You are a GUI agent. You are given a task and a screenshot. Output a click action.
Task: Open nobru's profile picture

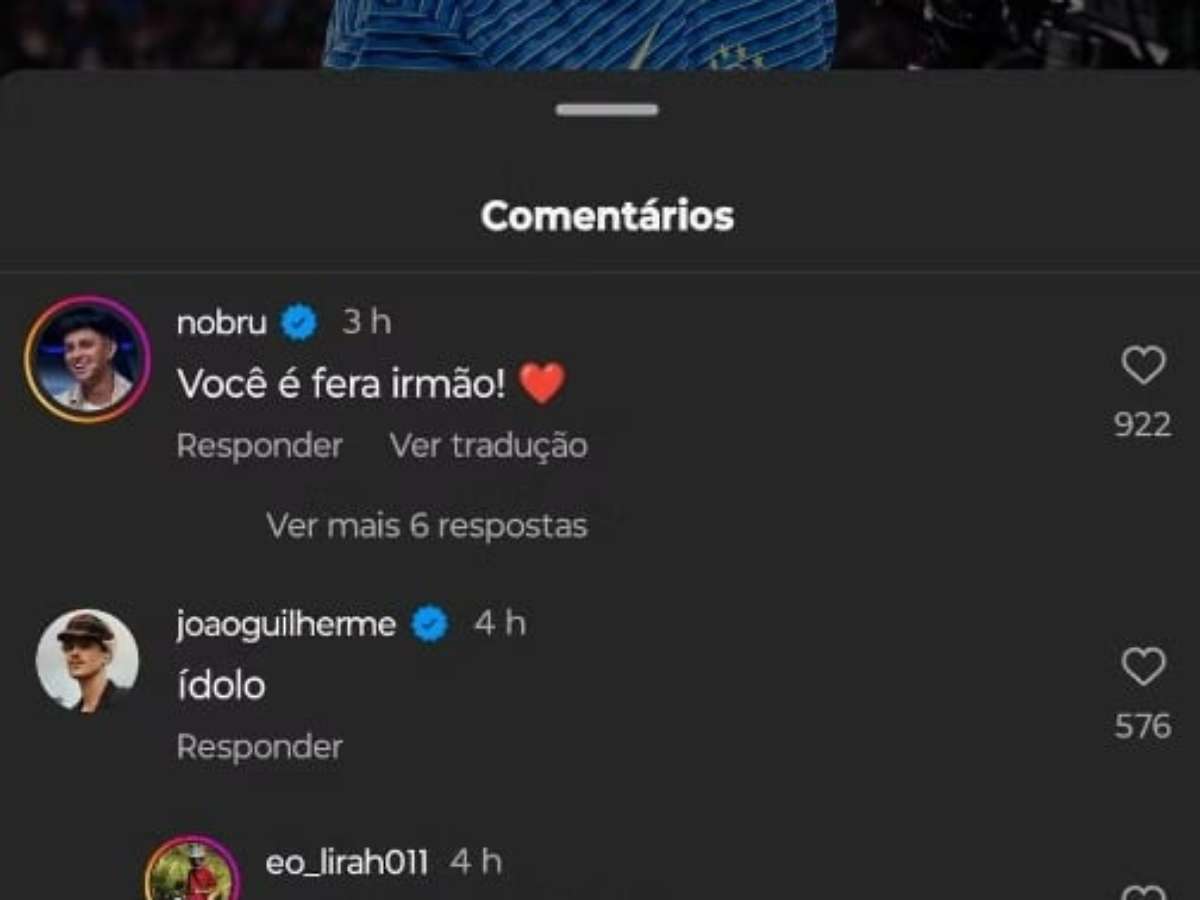(87, 359)
